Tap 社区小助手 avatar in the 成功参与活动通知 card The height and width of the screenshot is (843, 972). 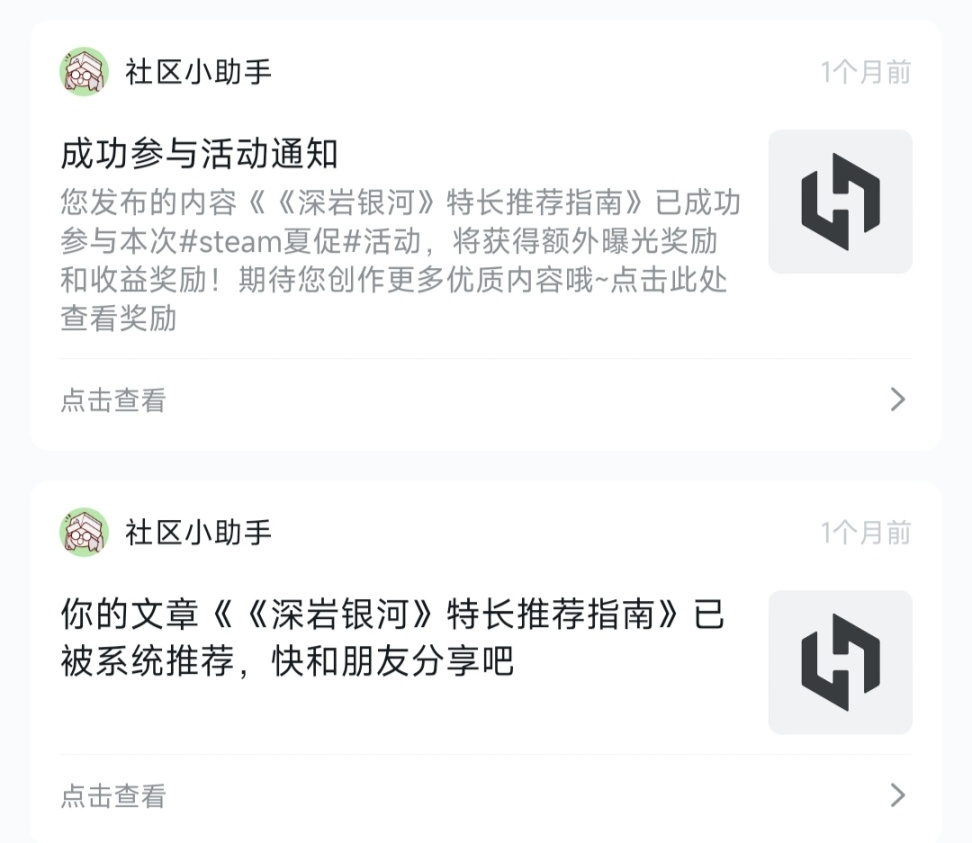[84, 72]
